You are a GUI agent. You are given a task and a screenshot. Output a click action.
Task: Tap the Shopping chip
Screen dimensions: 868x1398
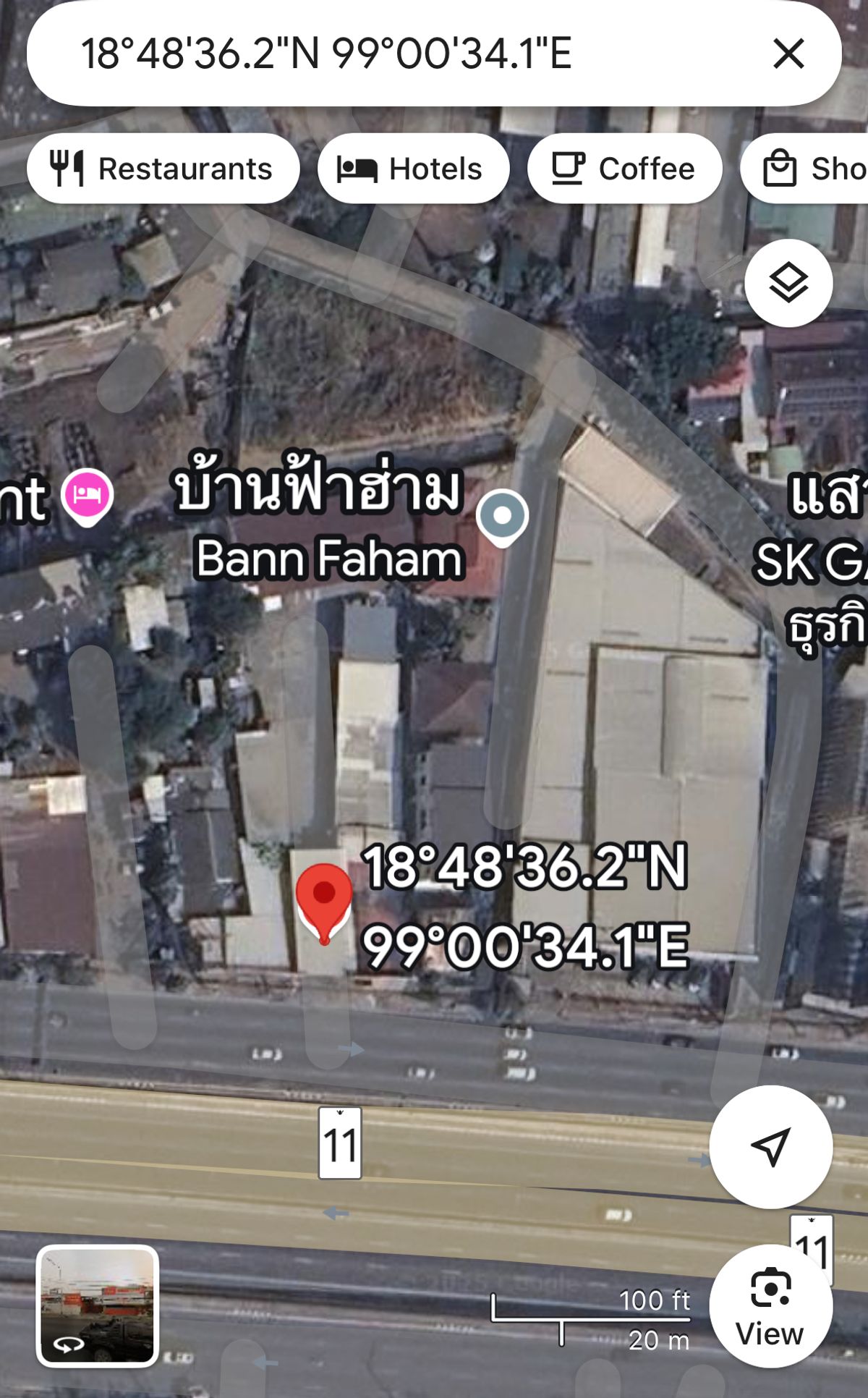click(804, 169)
